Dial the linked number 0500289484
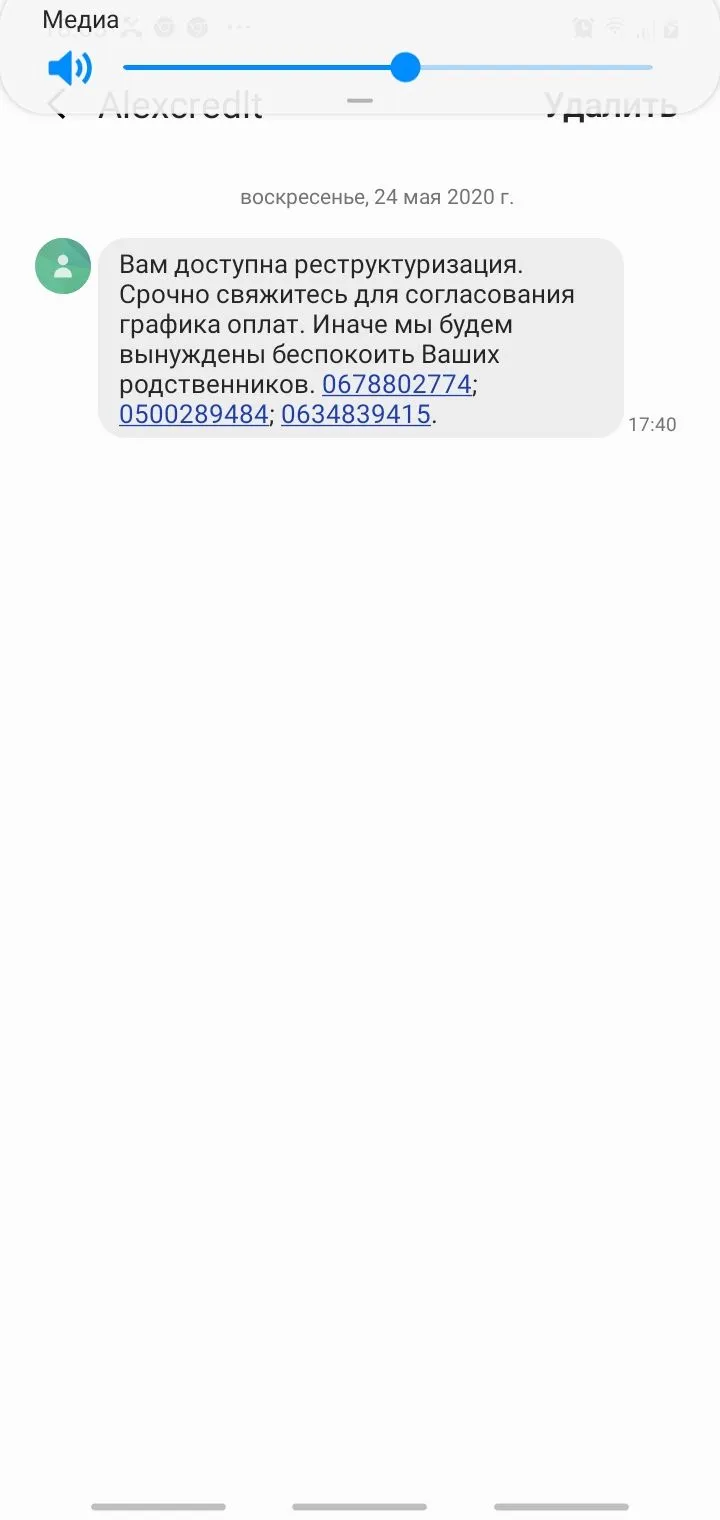The height and width of the screenshot is (1520, 720). pyautogui.click(x=194, y=414)
